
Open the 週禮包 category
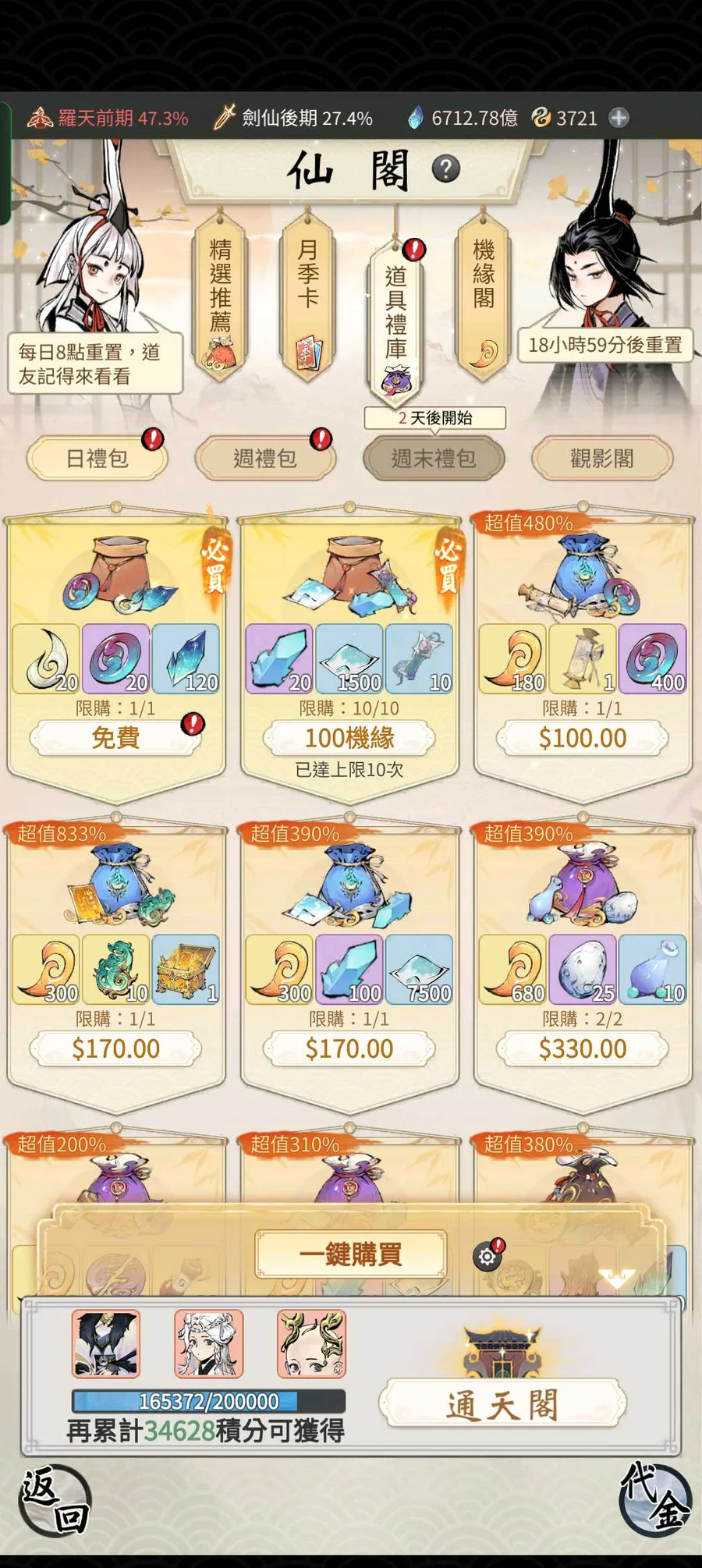click(x=265, y=459)
